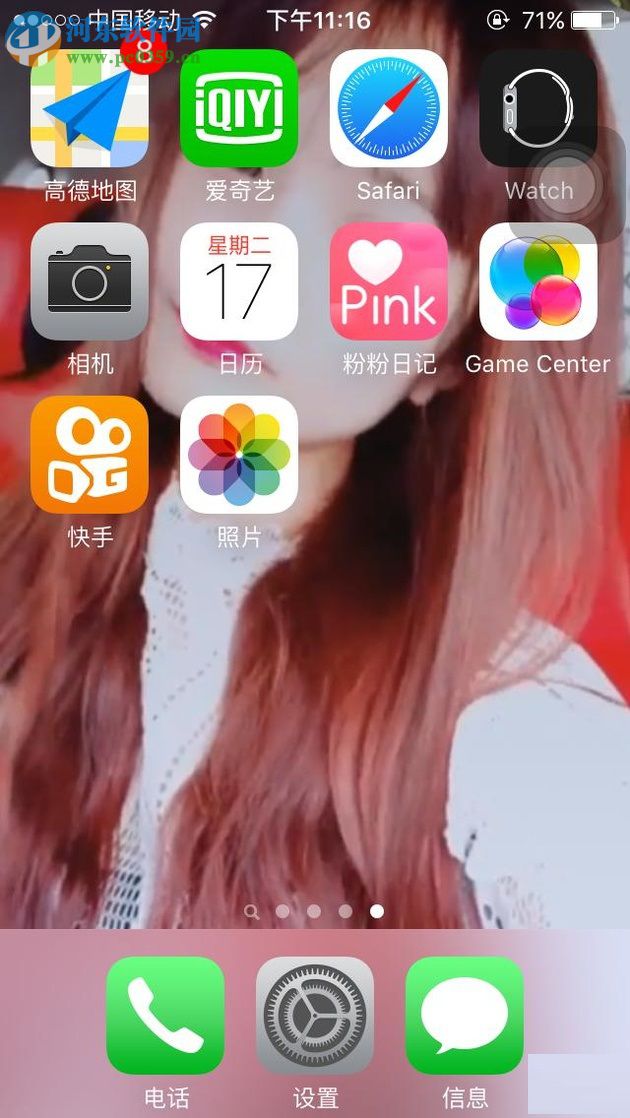The width and height of the screenshot is (630, 1118).
Task: Open the 高德地图 maps app
Action: (89, 108)
